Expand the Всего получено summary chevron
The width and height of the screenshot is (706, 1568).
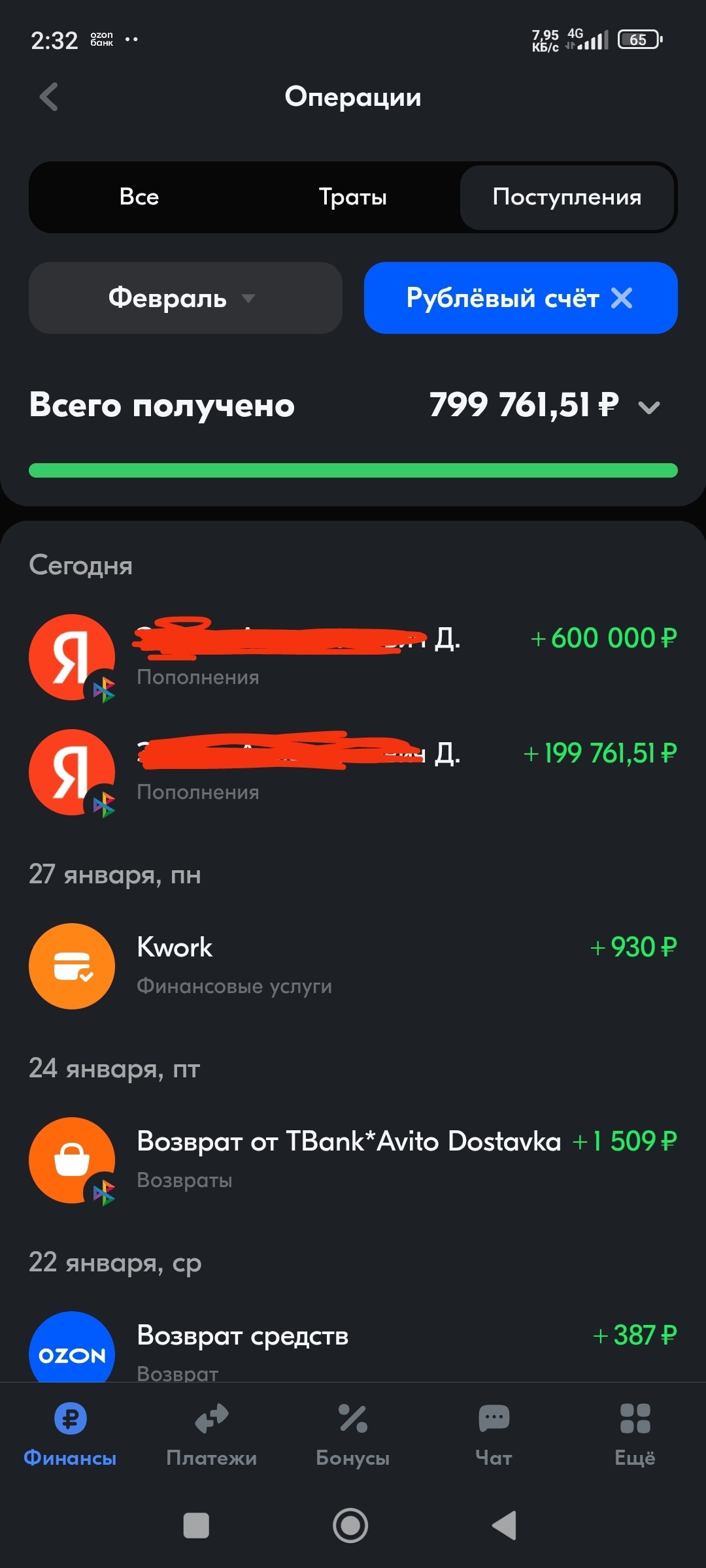tap(648, 408)
